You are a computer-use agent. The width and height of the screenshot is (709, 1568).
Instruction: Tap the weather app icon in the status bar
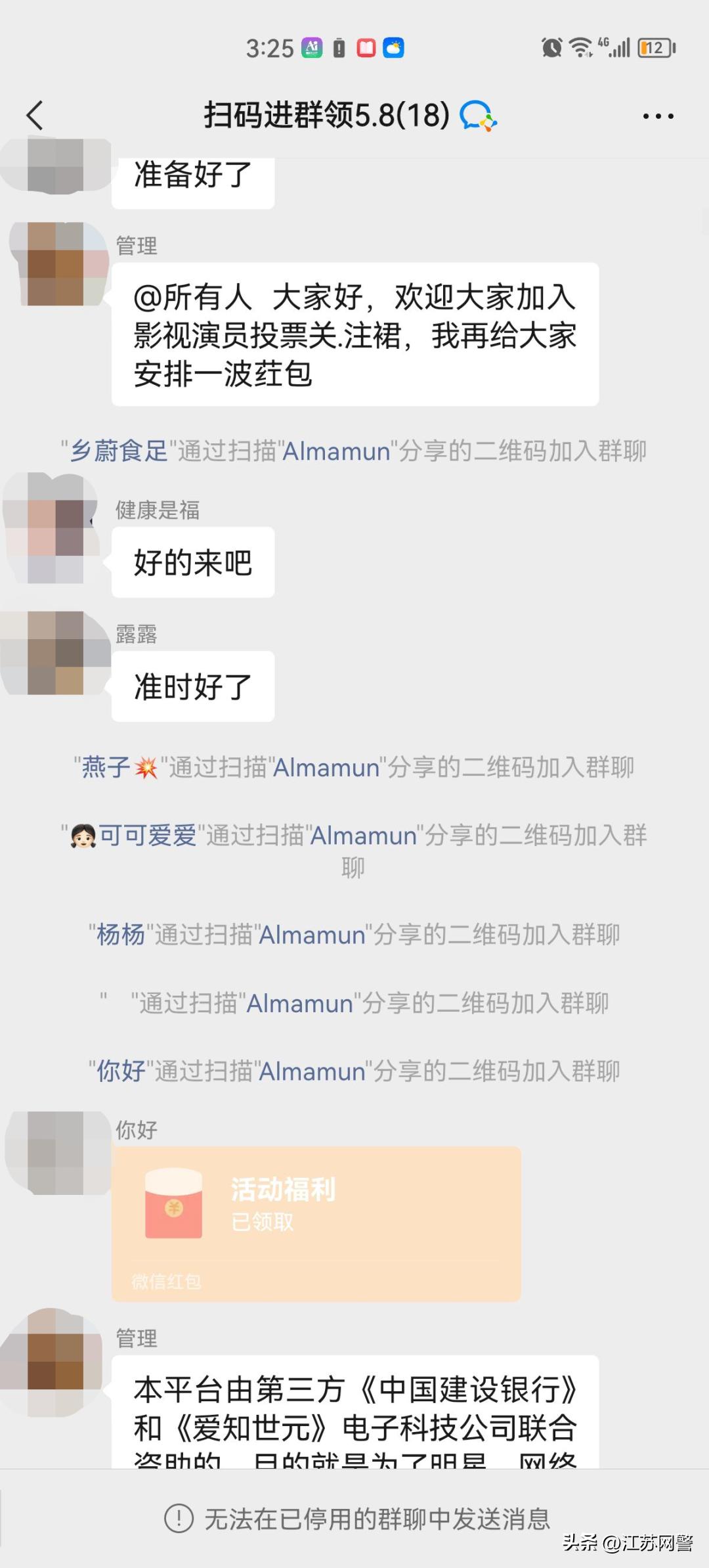click(x=393, y=47)
